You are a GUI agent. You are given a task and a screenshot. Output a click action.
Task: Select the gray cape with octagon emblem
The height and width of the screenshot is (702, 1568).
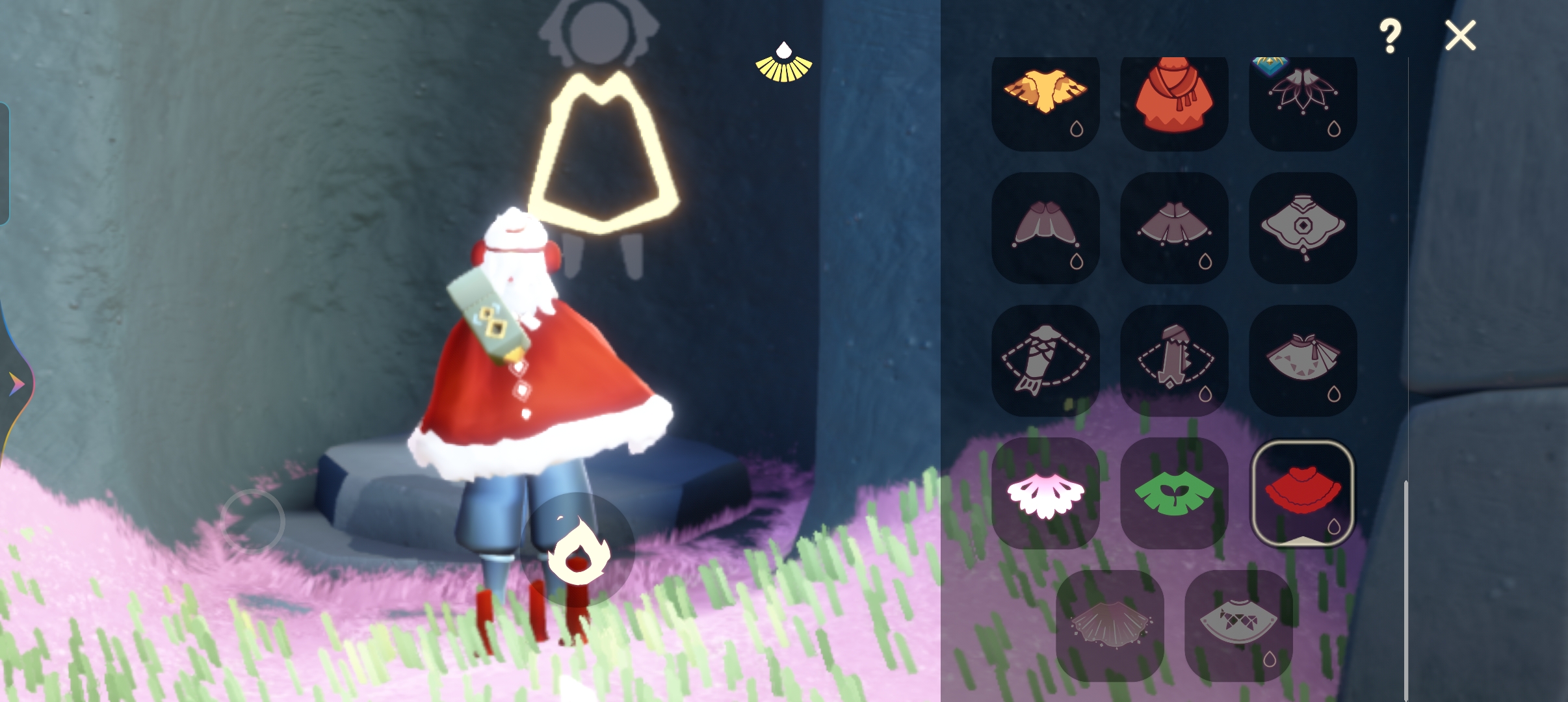[1303, 227]
